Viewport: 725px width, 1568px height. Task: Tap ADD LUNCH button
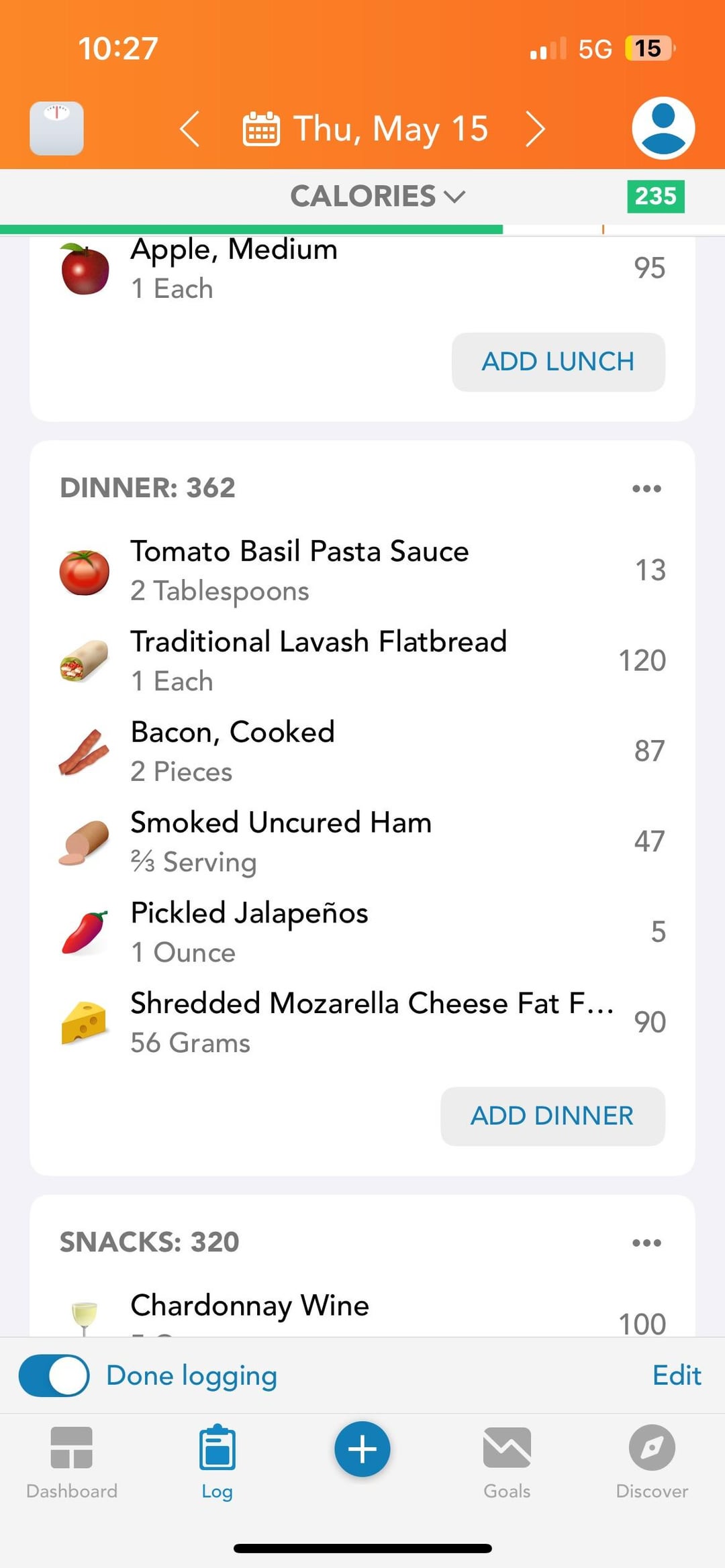[x=559, y=362]
